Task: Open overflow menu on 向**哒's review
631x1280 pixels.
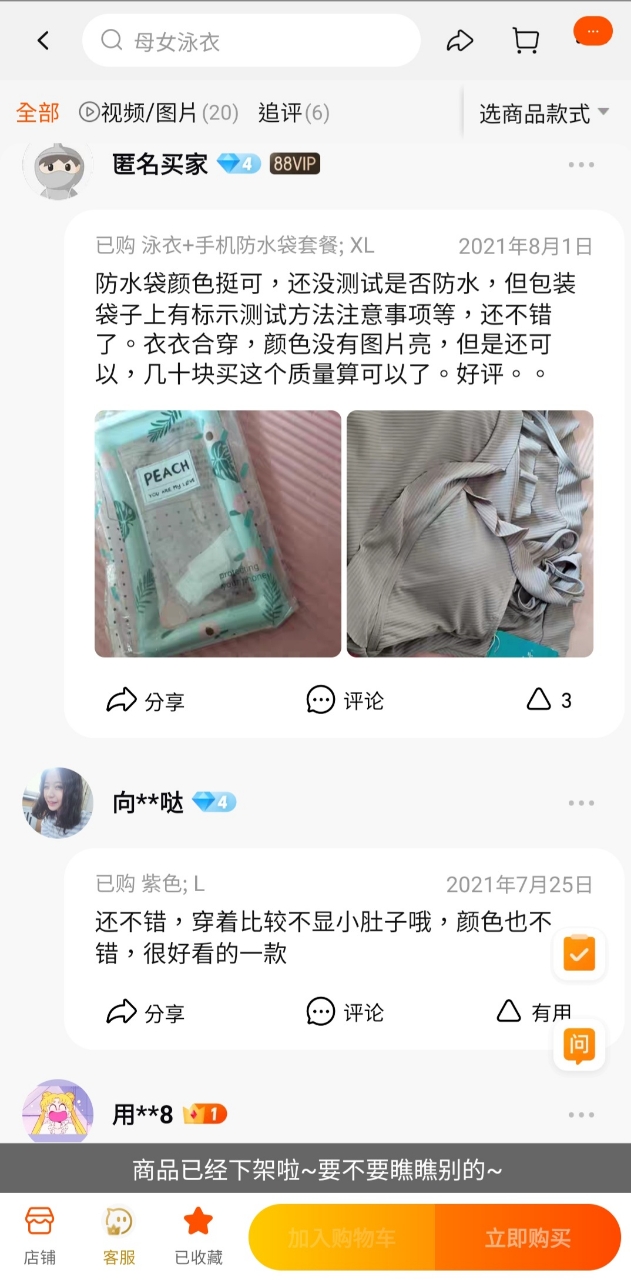Action: click(x=581, y=803)
